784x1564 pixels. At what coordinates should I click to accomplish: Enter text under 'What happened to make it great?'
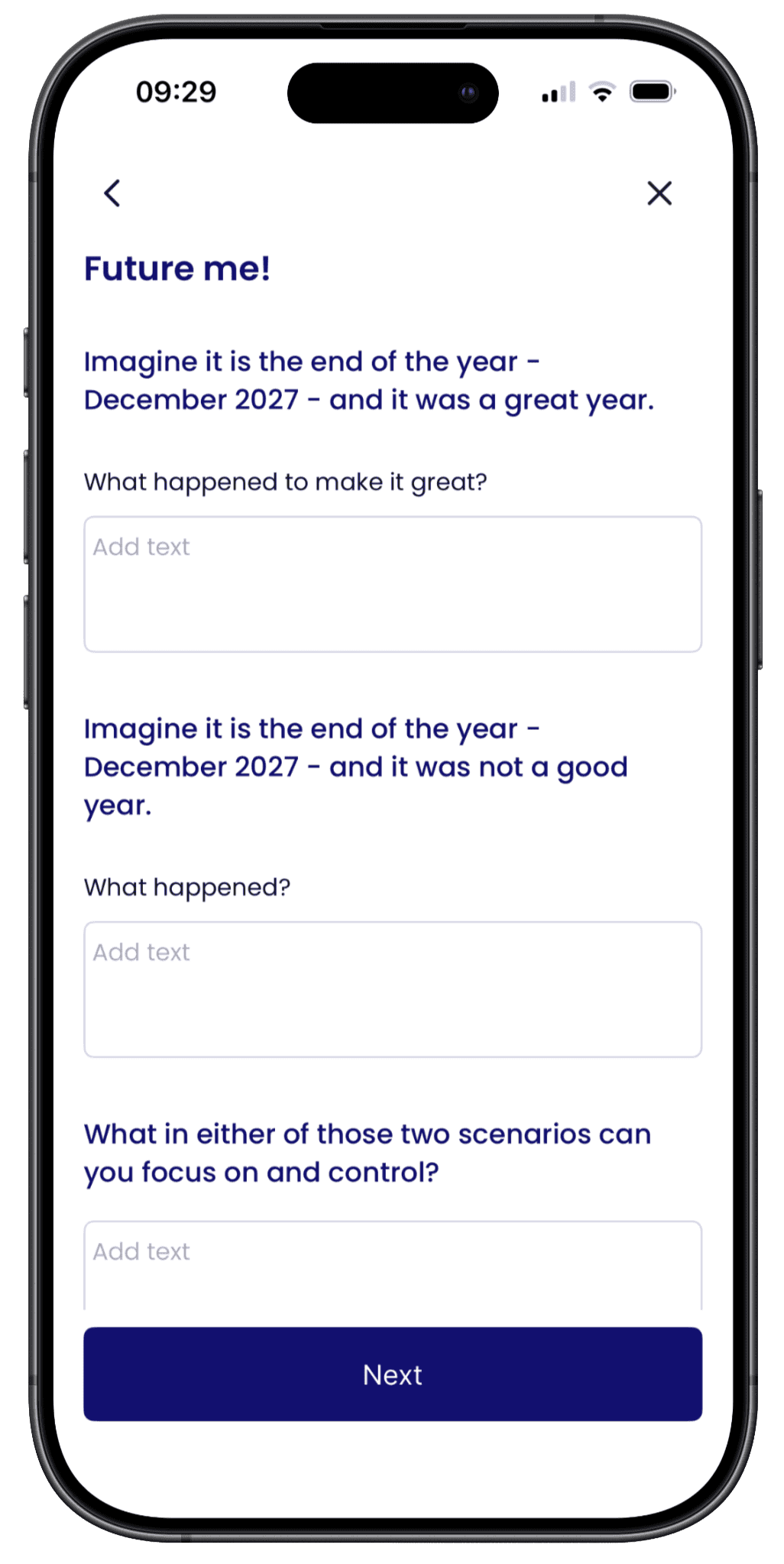pos(393,584)
